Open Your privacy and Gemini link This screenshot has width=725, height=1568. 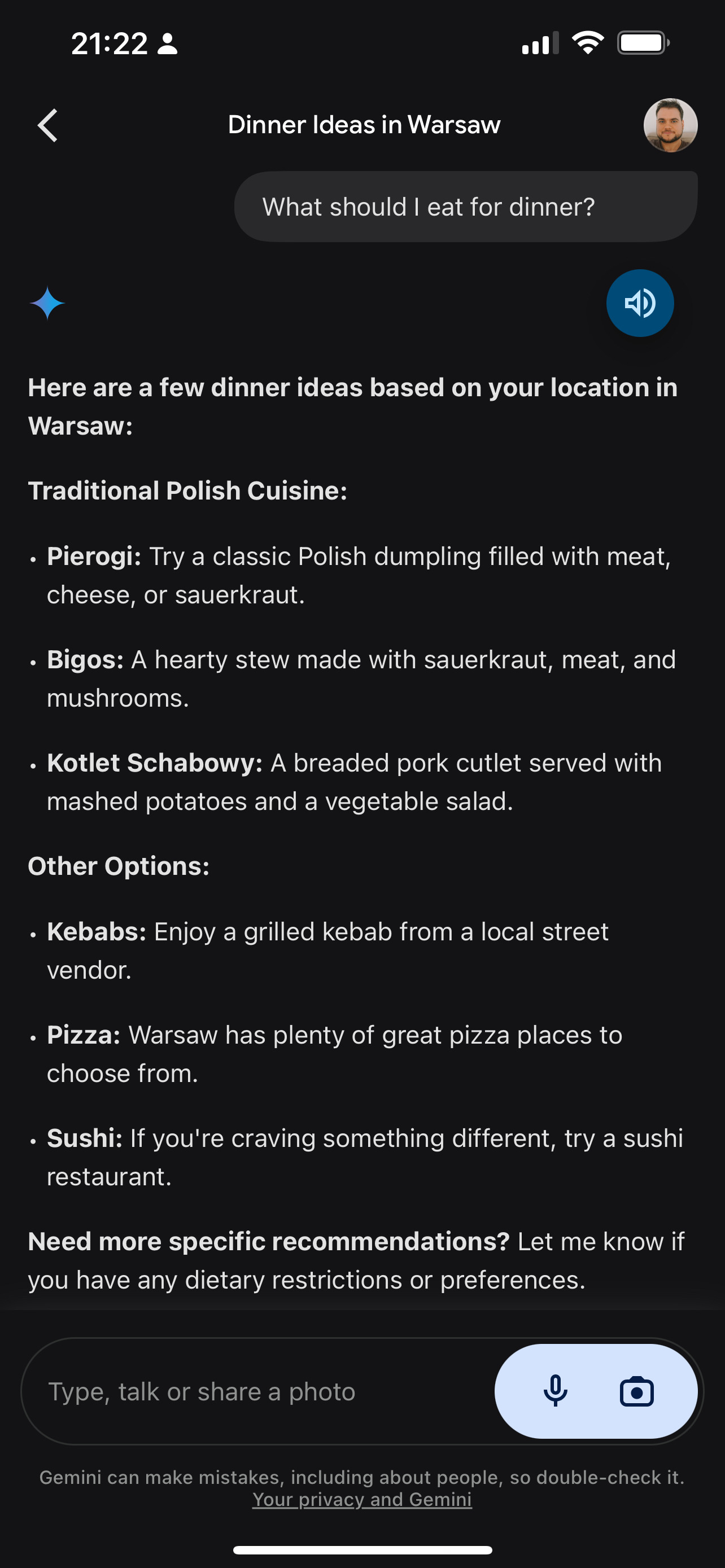[362, 1499]
